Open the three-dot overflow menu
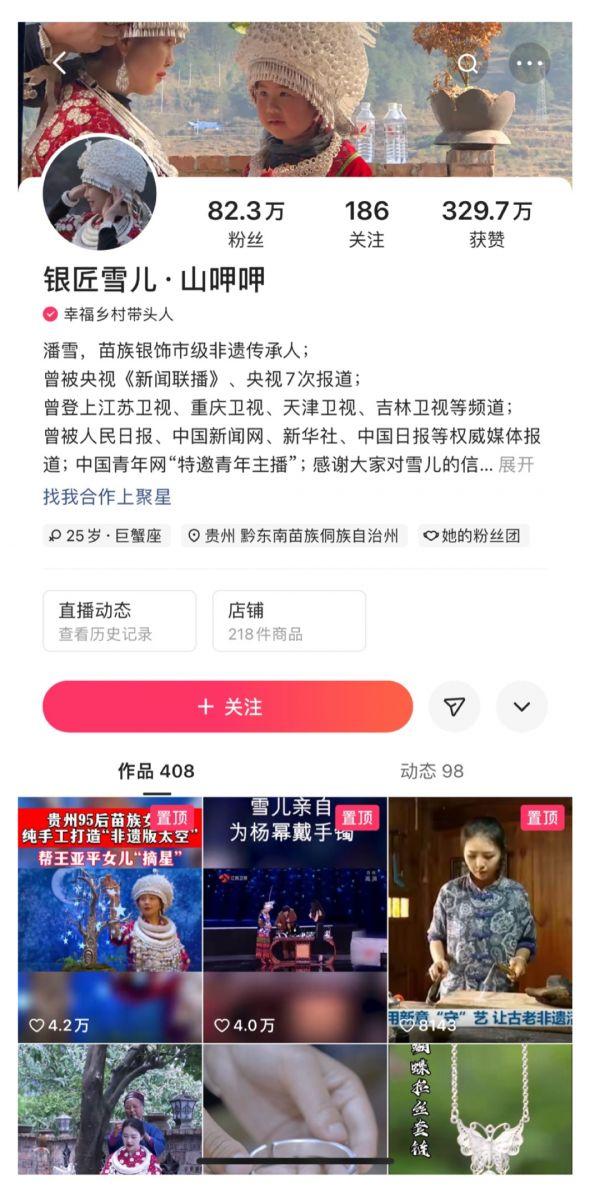The height and width of the screenshot is (1193, 600). pyautogui.click(x=529, y=64)
